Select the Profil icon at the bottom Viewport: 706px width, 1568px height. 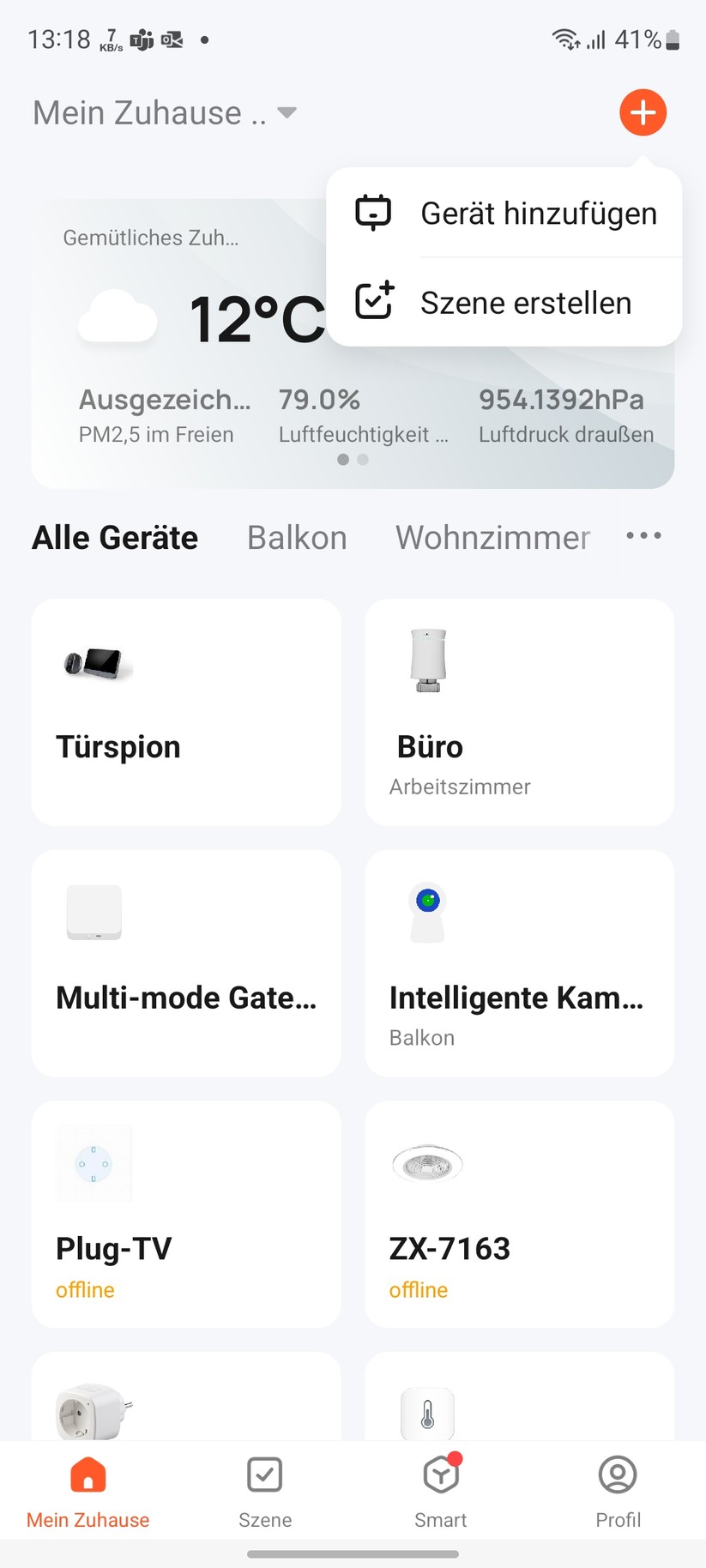click(x=617, y=1474)
